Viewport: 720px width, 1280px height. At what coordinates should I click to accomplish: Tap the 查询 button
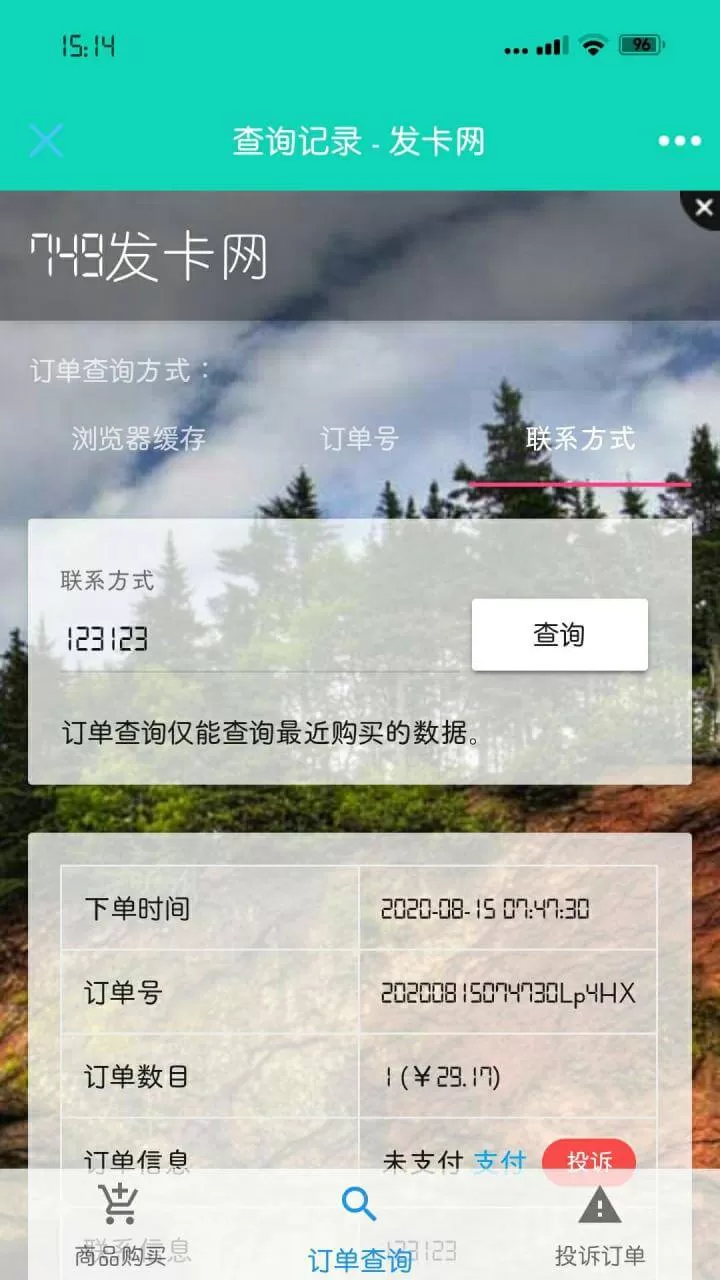(x=560, y=635)
